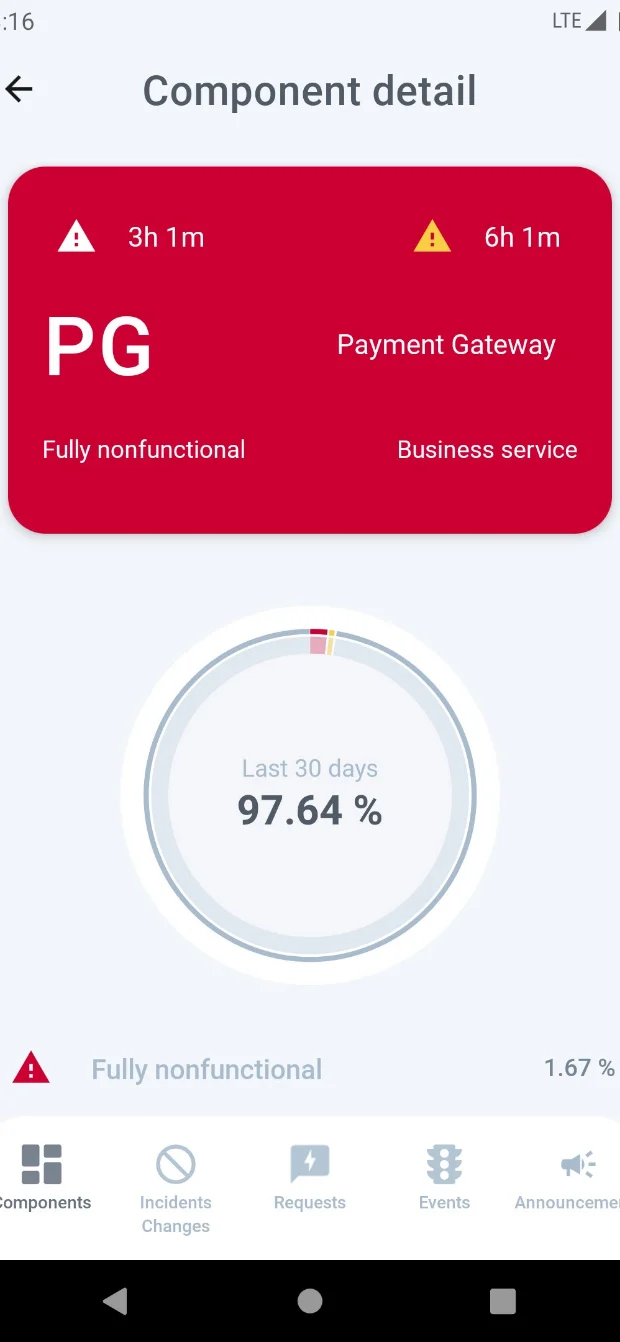620x1342 pixels.
Task: Open the Events tab
Action: (x=444, y=1178)
